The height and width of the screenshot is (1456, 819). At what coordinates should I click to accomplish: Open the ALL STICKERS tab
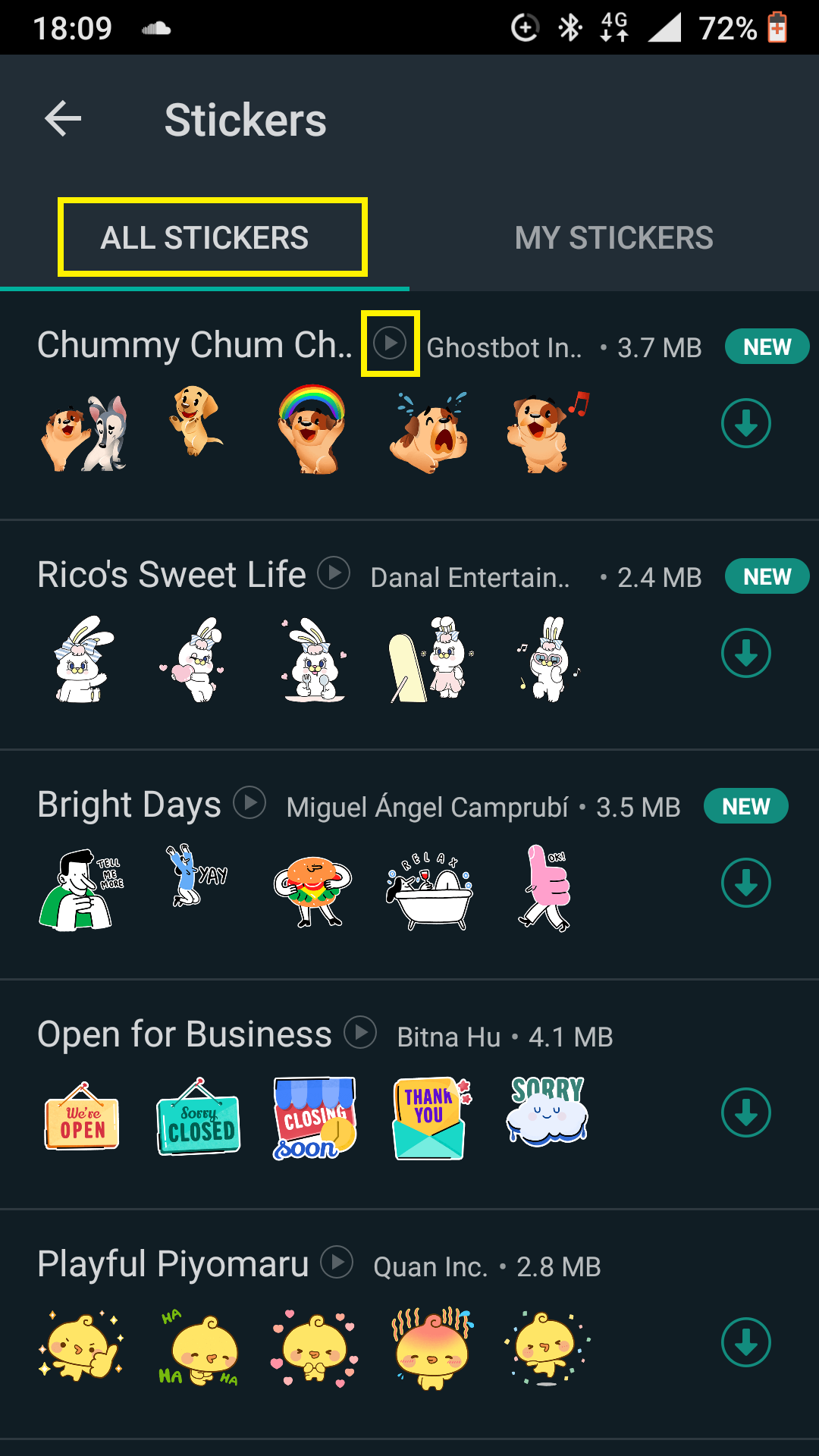click(x=205, y=237)
